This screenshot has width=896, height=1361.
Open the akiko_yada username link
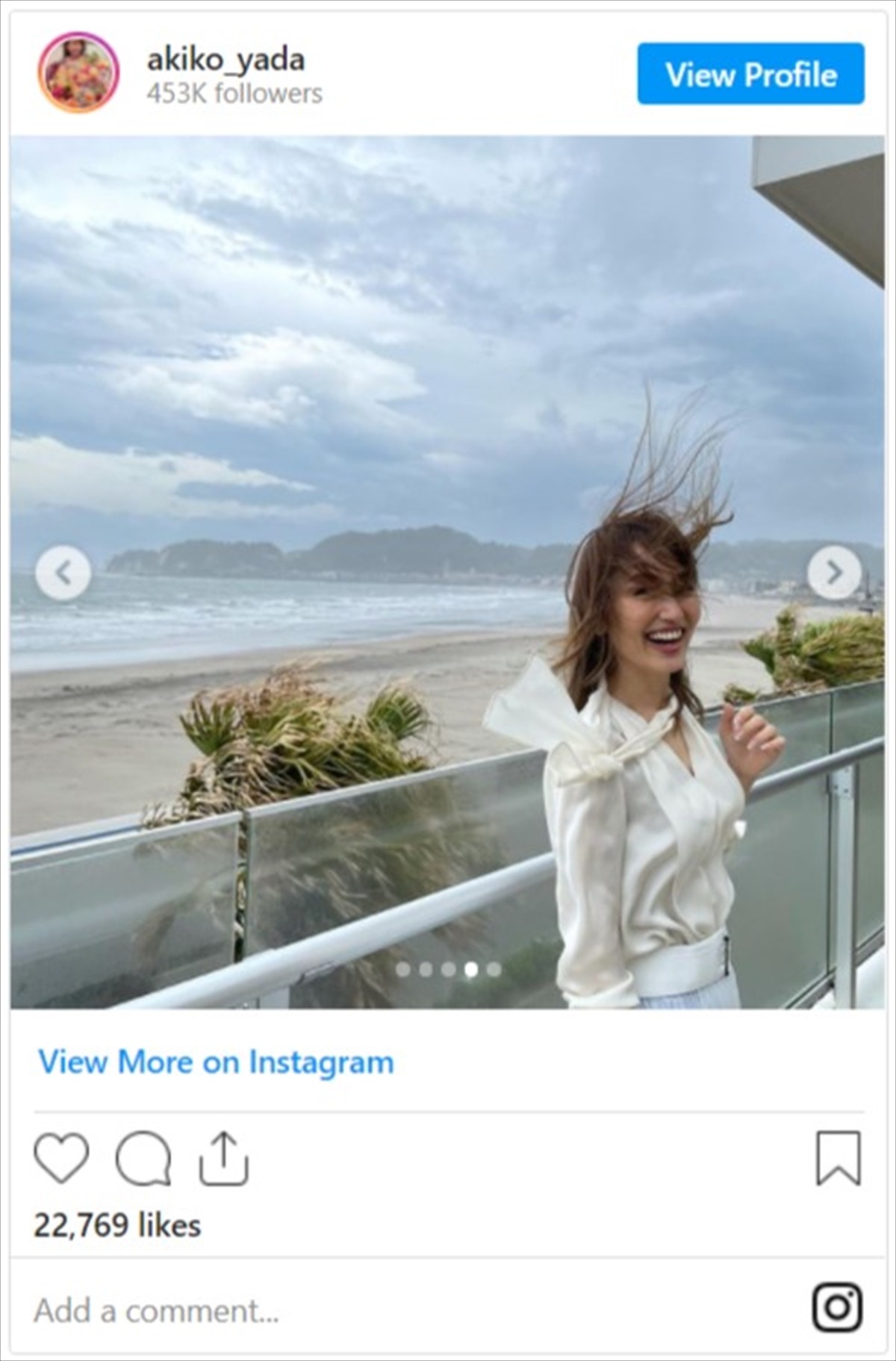click(x=225, y=60)
